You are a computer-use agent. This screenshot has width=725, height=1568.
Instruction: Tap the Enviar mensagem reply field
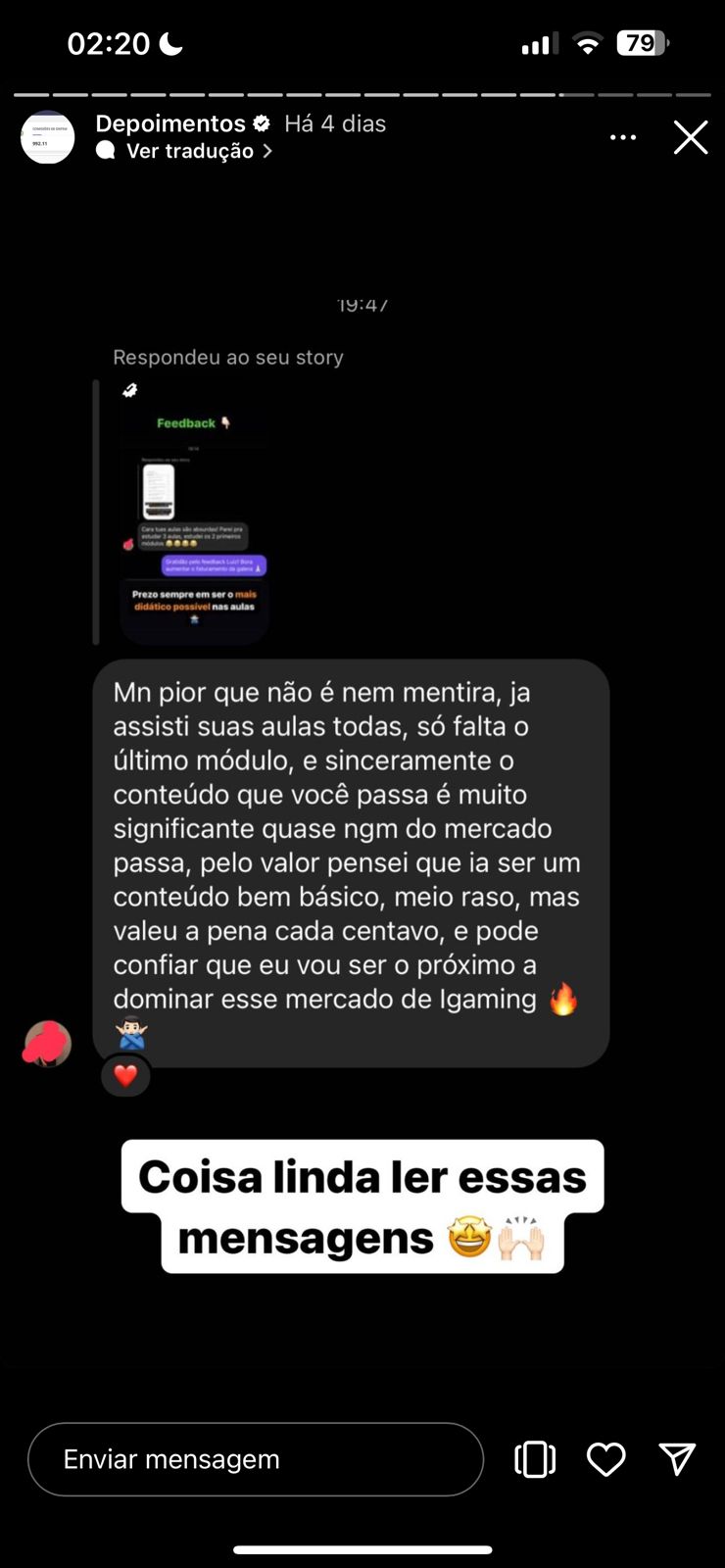tap(255, 1459)
